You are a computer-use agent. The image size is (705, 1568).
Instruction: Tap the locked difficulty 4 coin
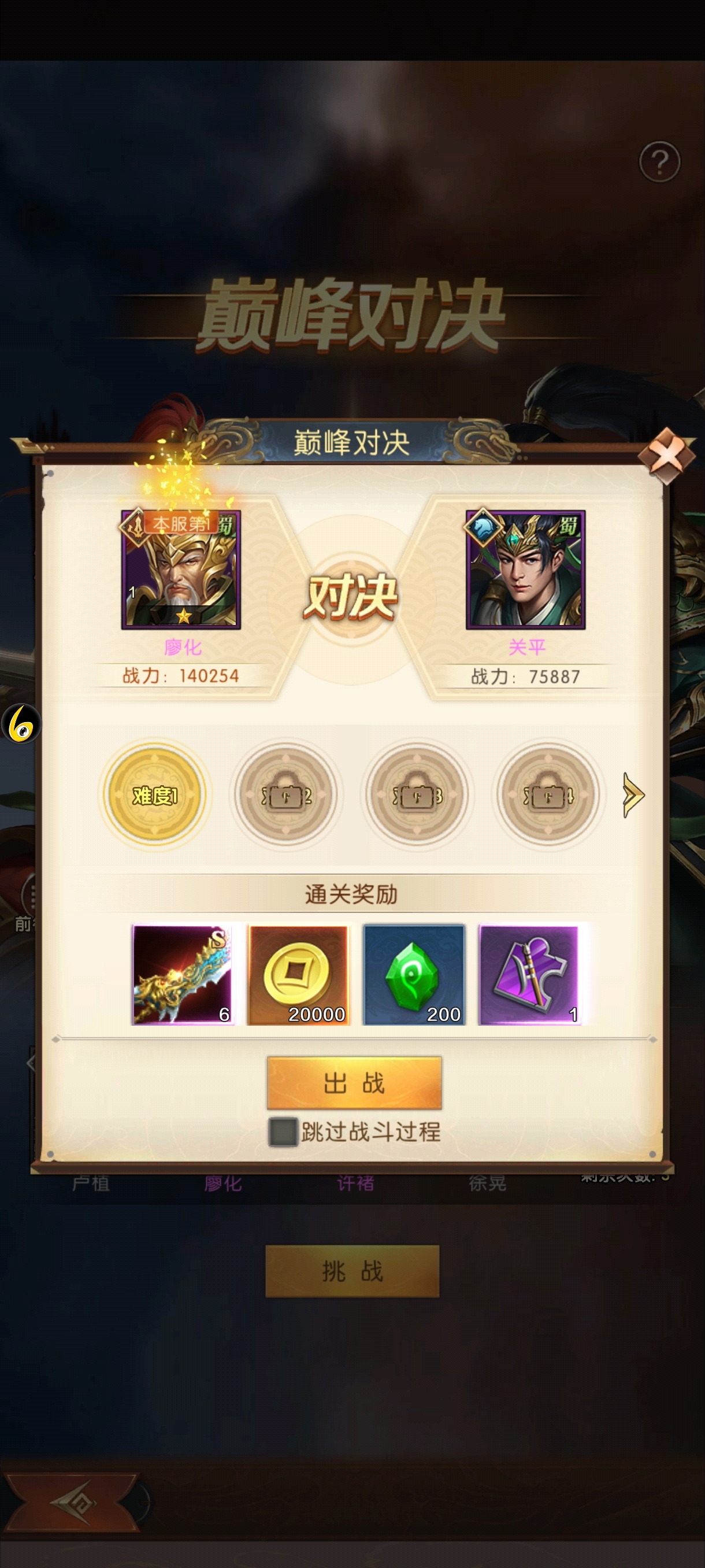(547, 795)
